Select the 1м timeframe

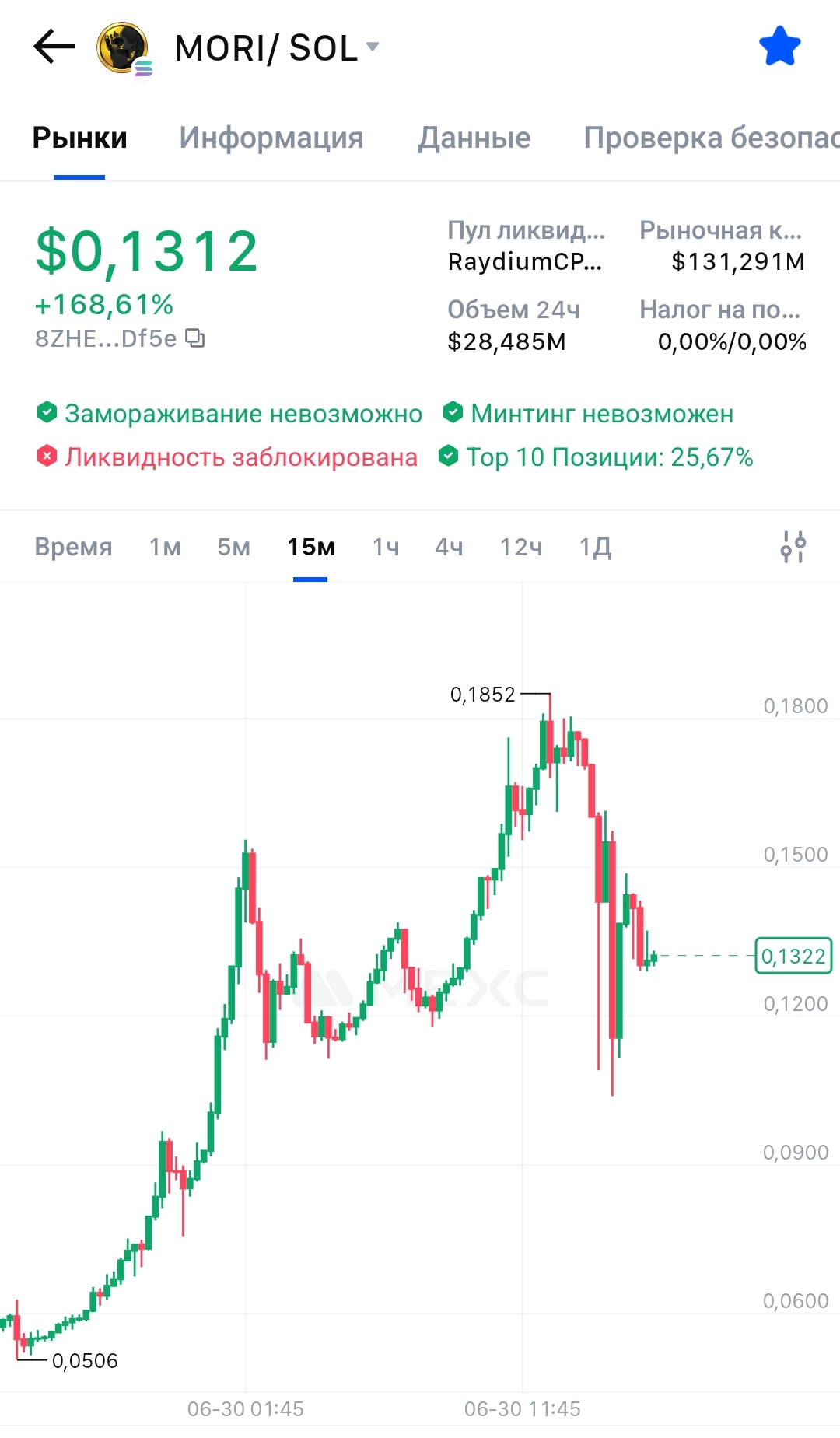click(x=165, y=547)
